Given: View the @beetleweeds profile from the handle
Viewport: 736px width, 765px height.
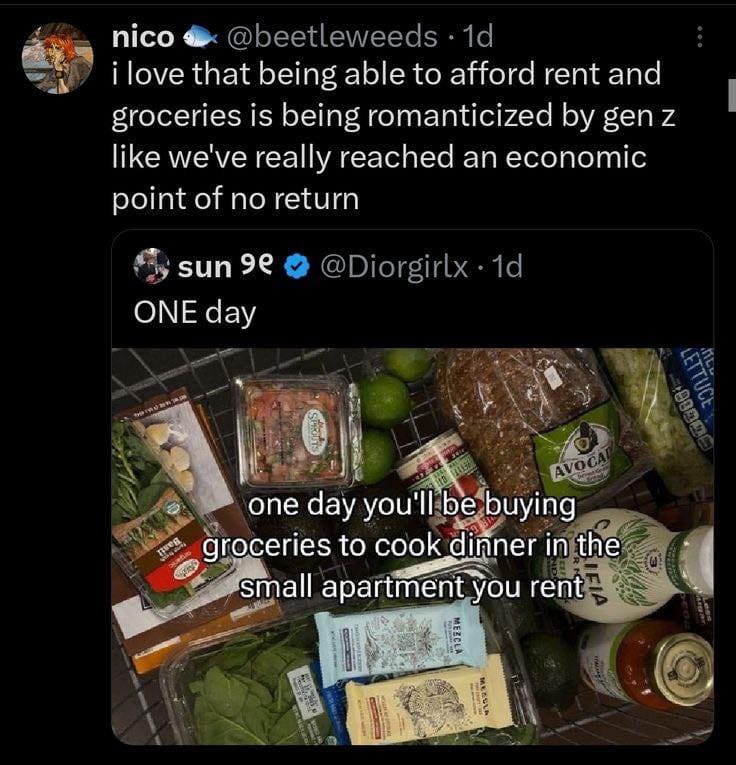Looking at the screenshot, I should pos(332,37).
